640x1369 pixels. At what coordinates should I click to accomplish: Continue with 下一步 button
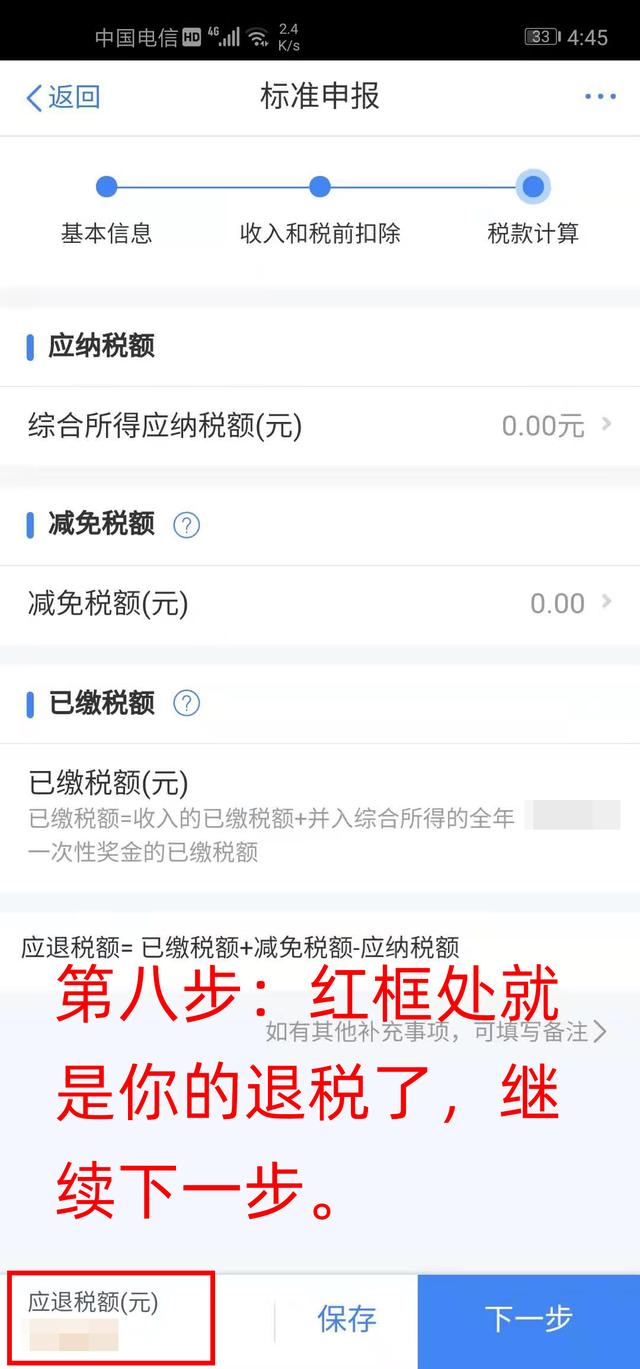pyautogui.click(x=528, y=1319)
